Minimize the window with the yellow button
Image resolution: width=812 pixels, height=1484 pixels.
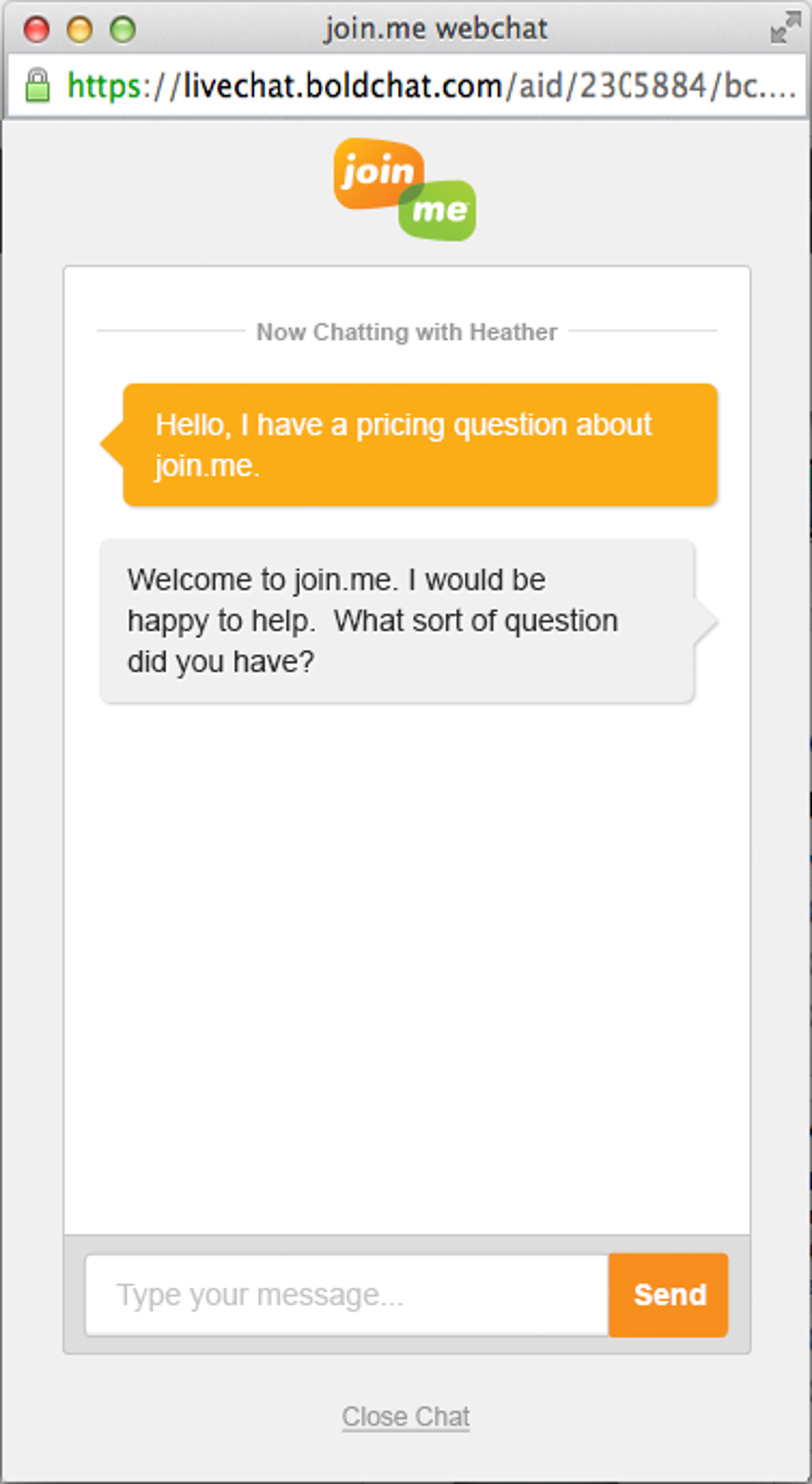[80, 29]
